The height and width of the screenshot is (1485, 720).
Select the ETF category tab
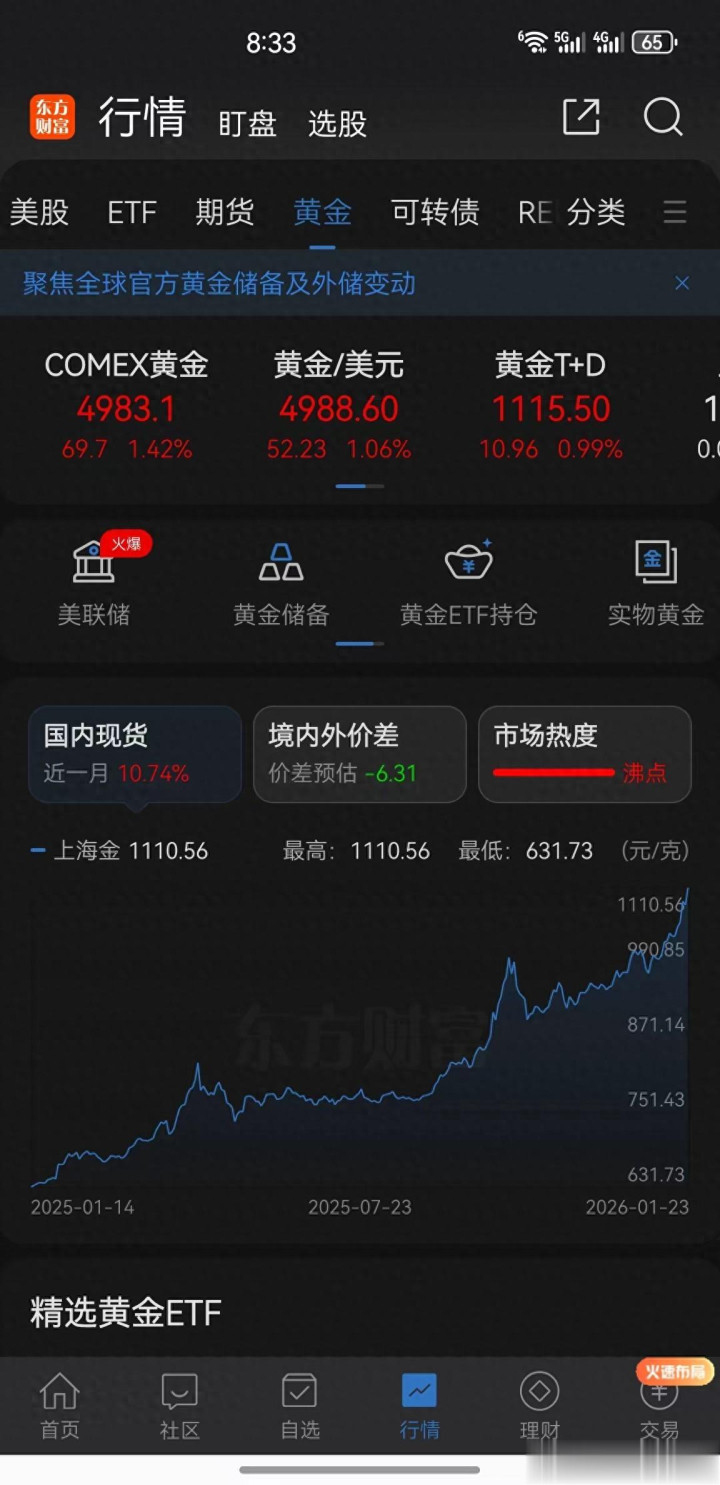tap(132, 212)
